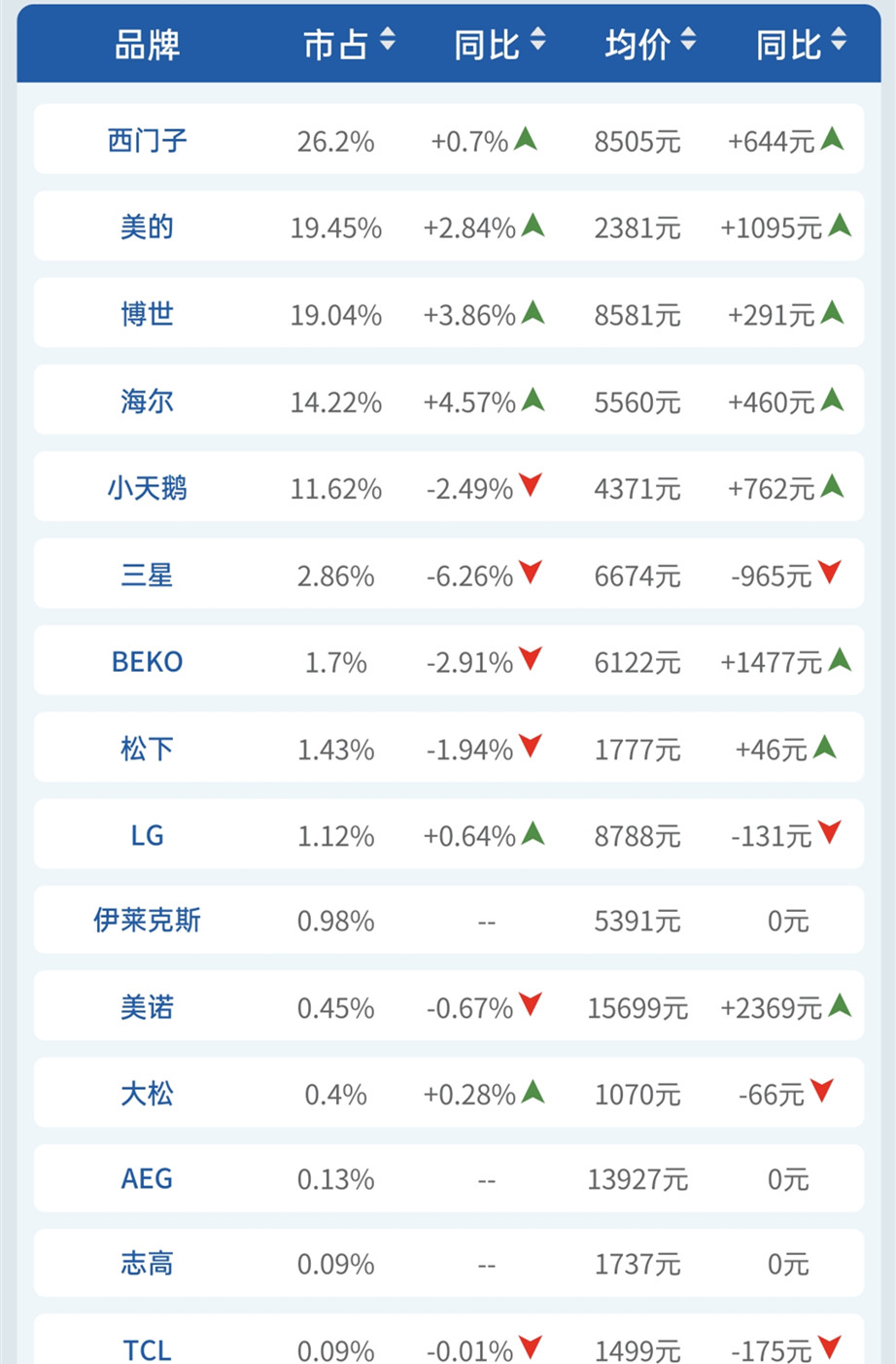Open the 海尔 brand link
The width and height of the screenshot is (896, 1364).
[x=147, y=401]
